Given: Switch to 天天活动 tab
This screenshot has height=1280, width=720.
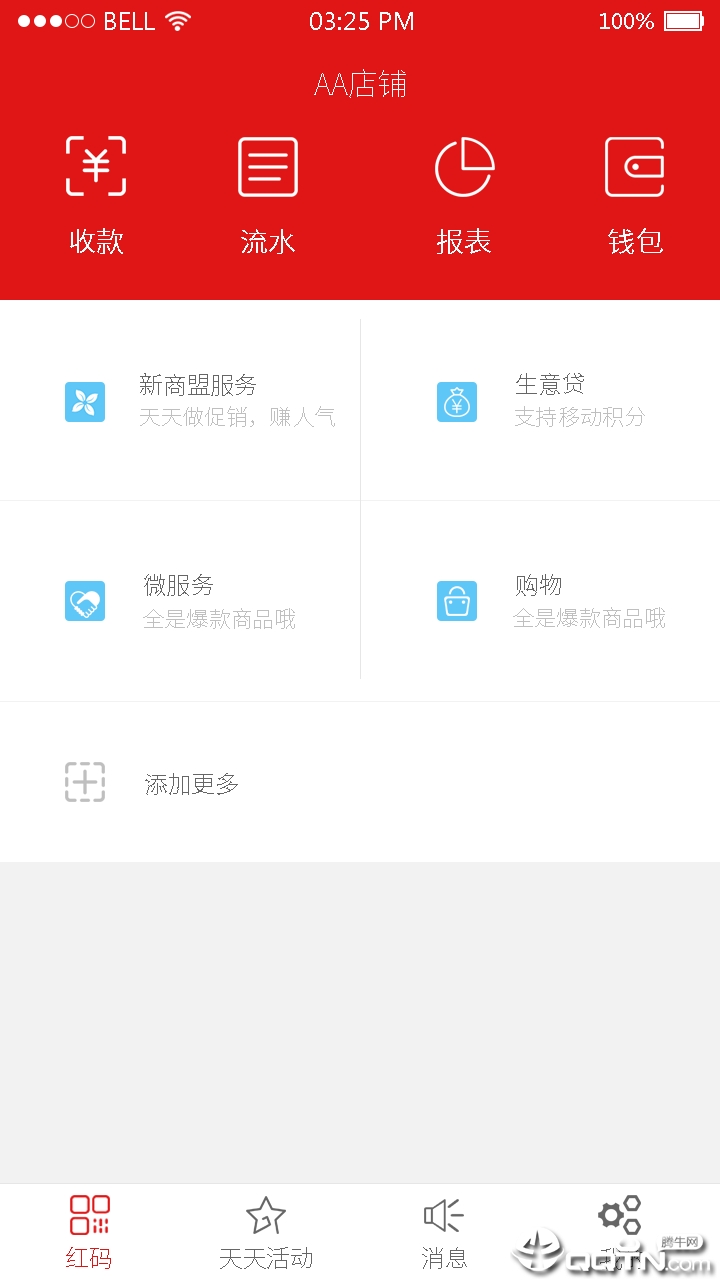Looking at the screenshot, I should click(266, 1232).
